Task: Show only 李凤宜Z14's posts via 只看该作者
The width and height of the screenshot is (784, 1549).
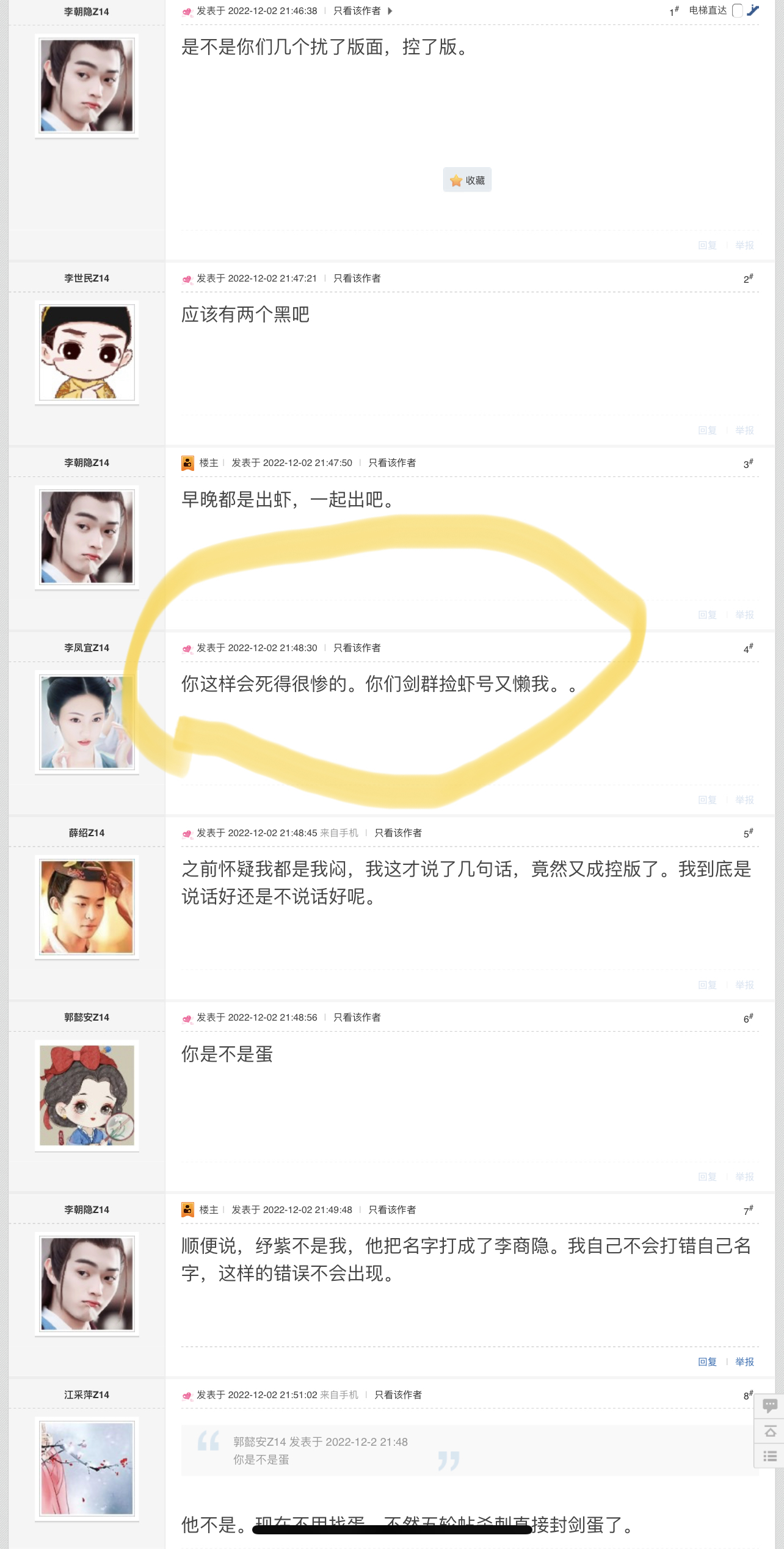Action: 357,647
